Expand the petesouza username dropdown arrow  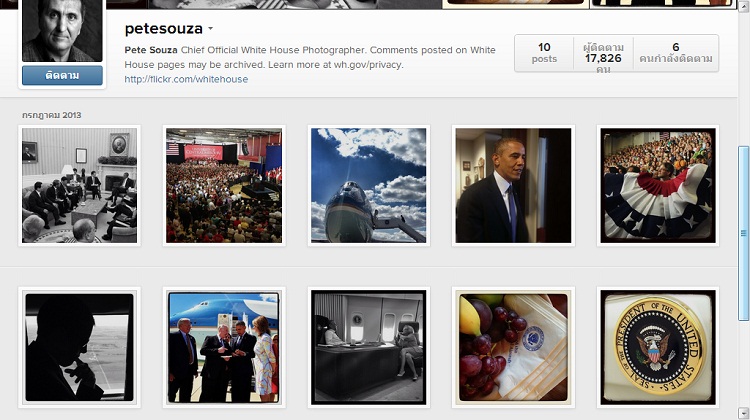pyautogui.click(x=210, y=29)
